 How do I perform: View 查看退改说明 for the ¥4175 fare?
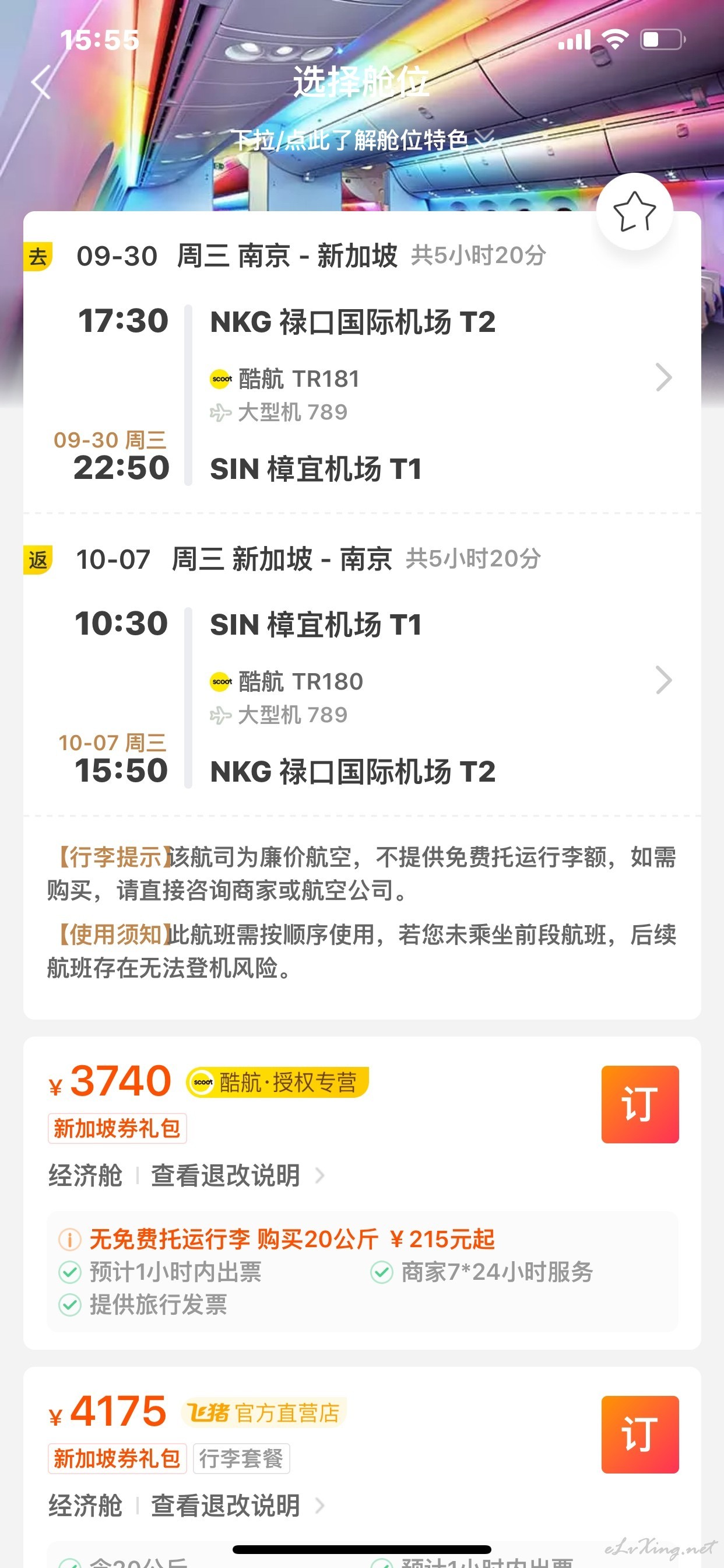click(x=237, y=1504)
